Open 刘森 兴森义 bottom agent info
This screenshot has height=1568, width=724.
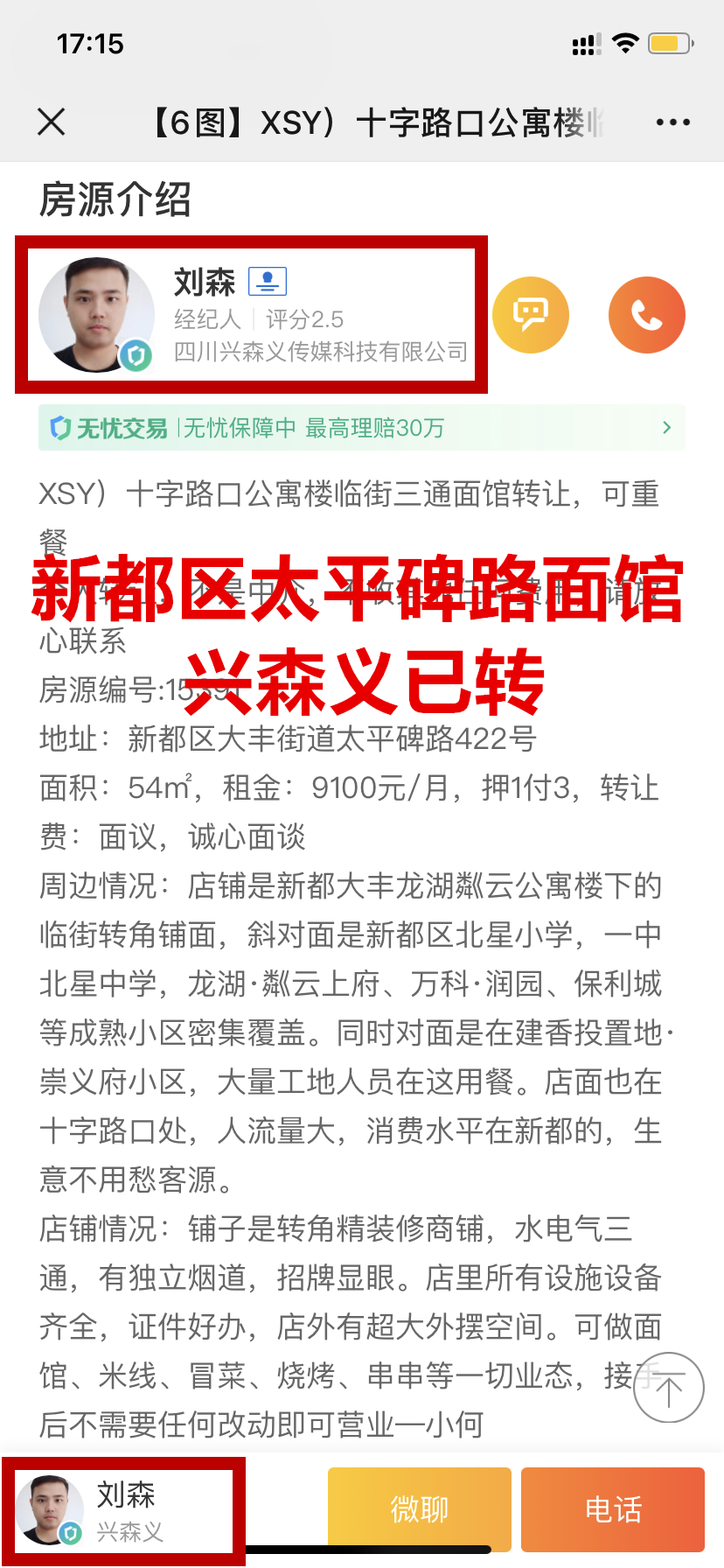click(122, 1511)
